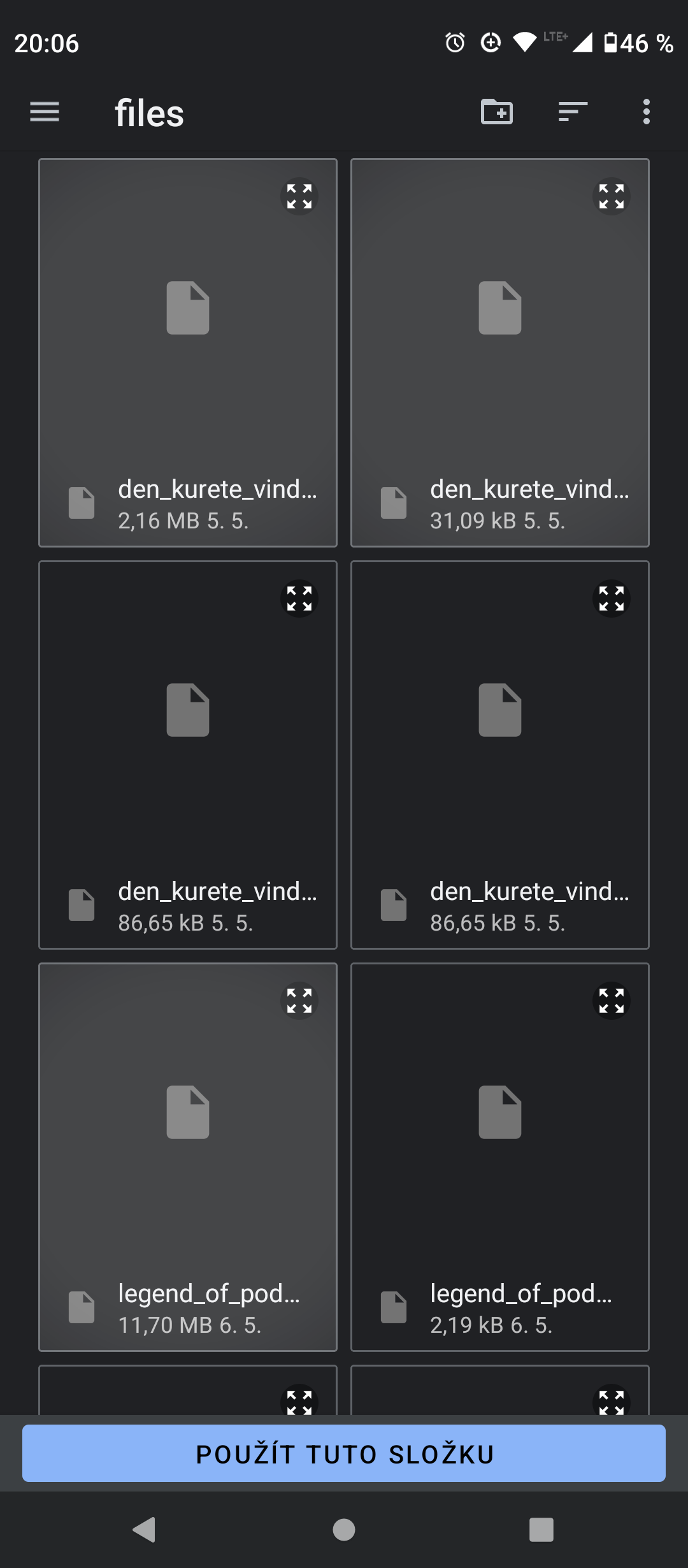Expand preview of the 2,16 MB file
Screen dimensions: 688x1568
point(299,196)
